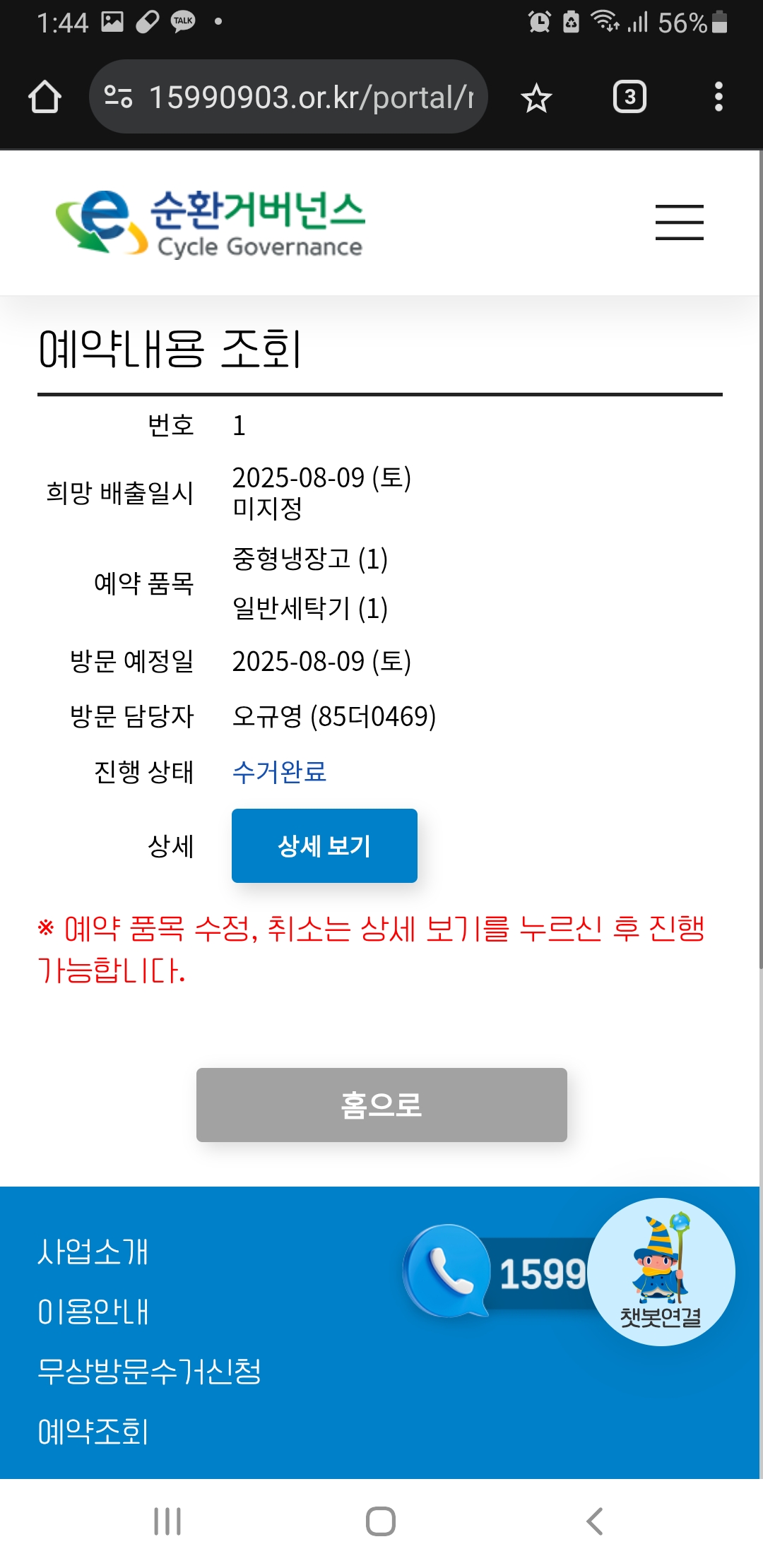Go to home with 홈으로 button

point(381,1105)
